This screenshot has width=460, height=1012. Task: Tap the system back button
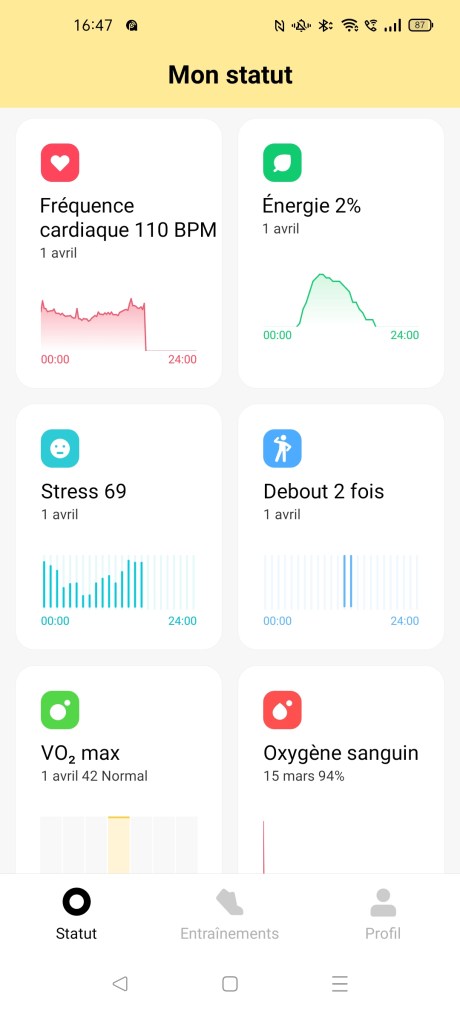click(120, 984)
